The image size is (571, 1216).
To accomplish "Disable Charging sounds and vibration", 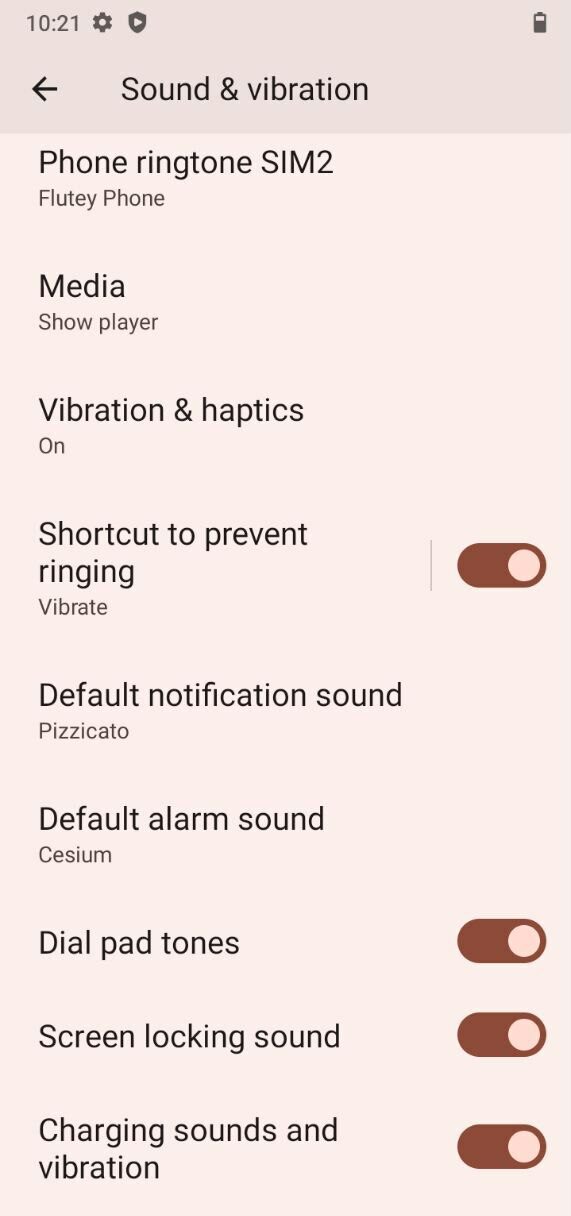I will coord(502,1147).
